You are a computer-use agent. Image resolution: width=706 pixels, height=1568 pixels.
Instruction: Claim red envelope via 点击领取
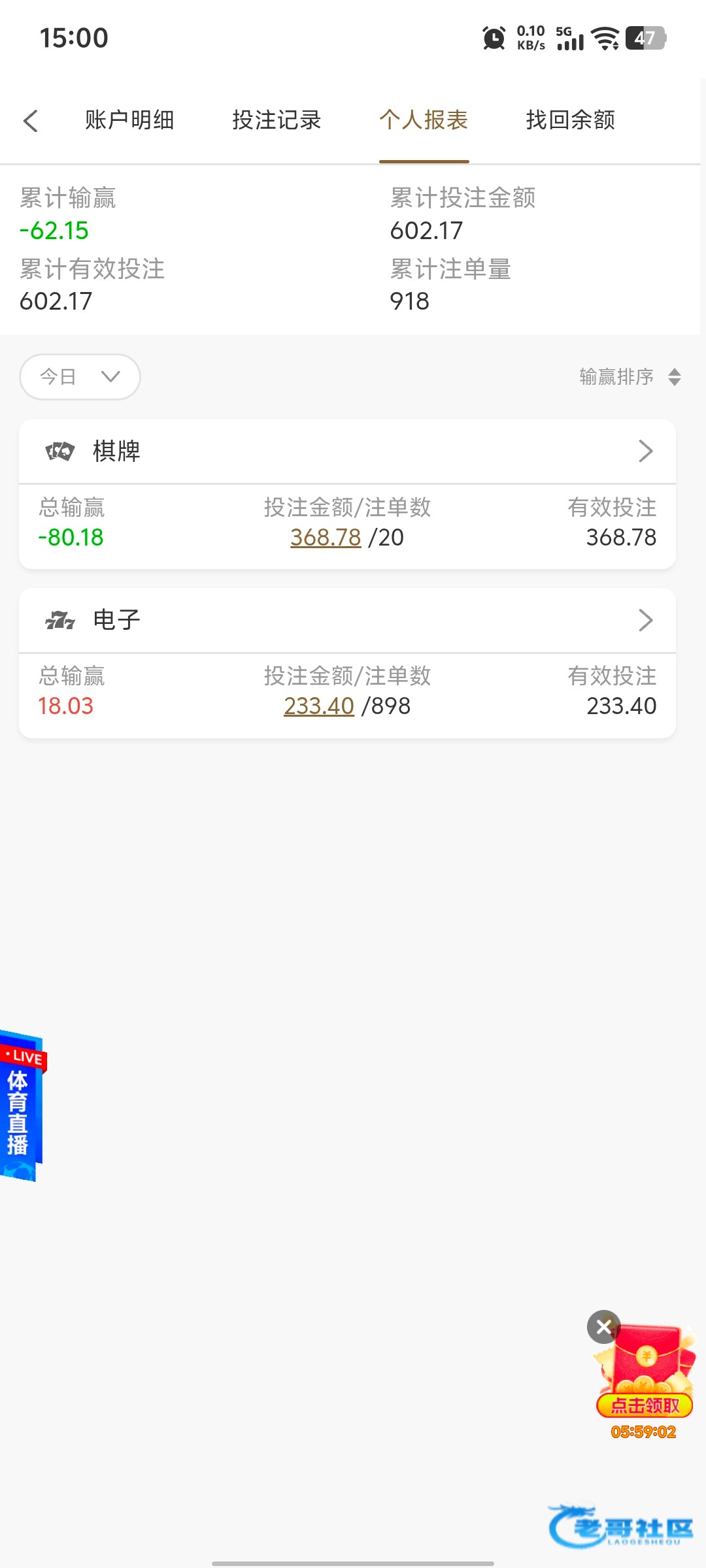pos(645,1405)
